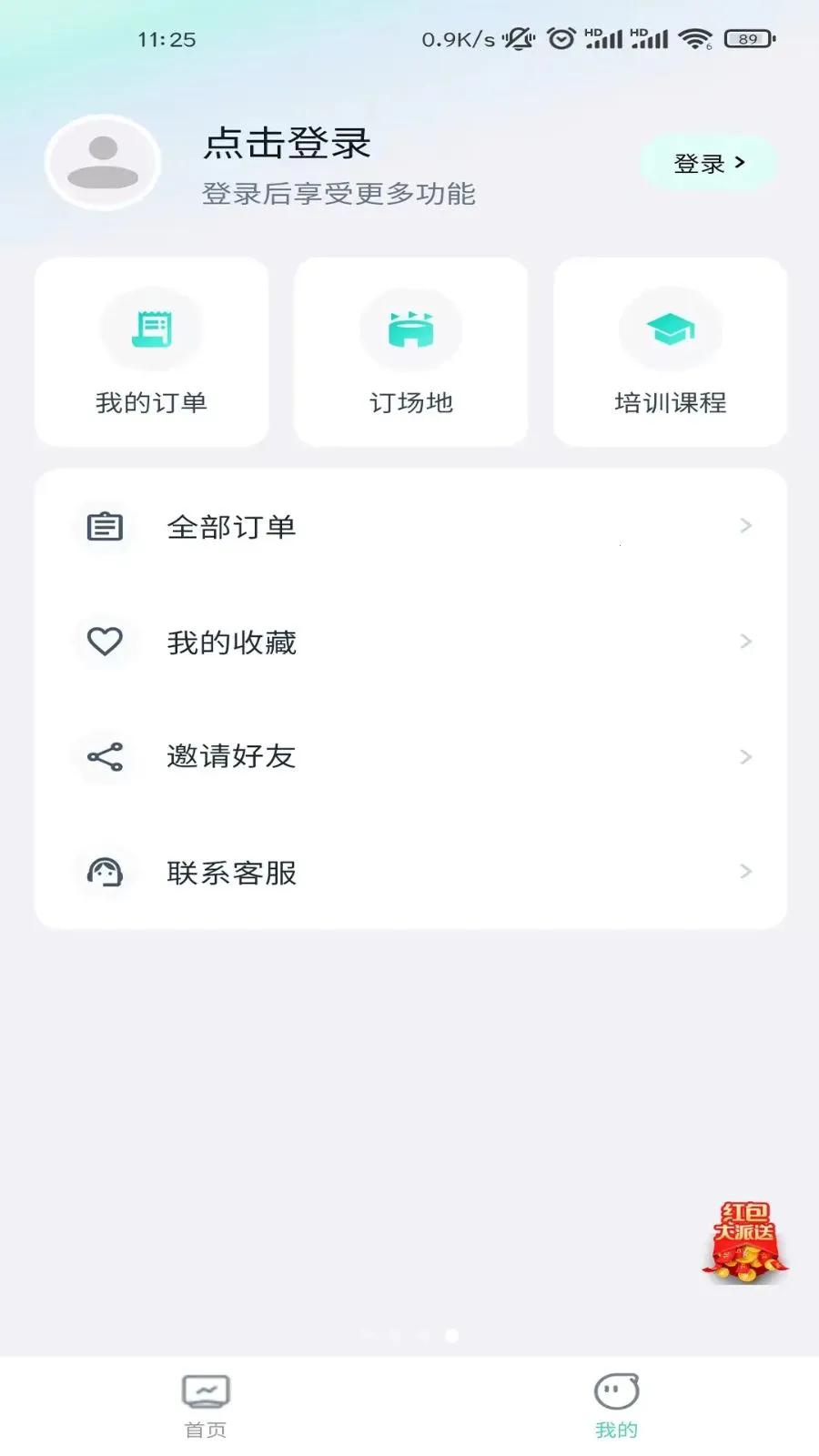This screenshot has height=1456, width=819.
Task: Open the 联系客服 headset icon
Action: click(106, 872)
